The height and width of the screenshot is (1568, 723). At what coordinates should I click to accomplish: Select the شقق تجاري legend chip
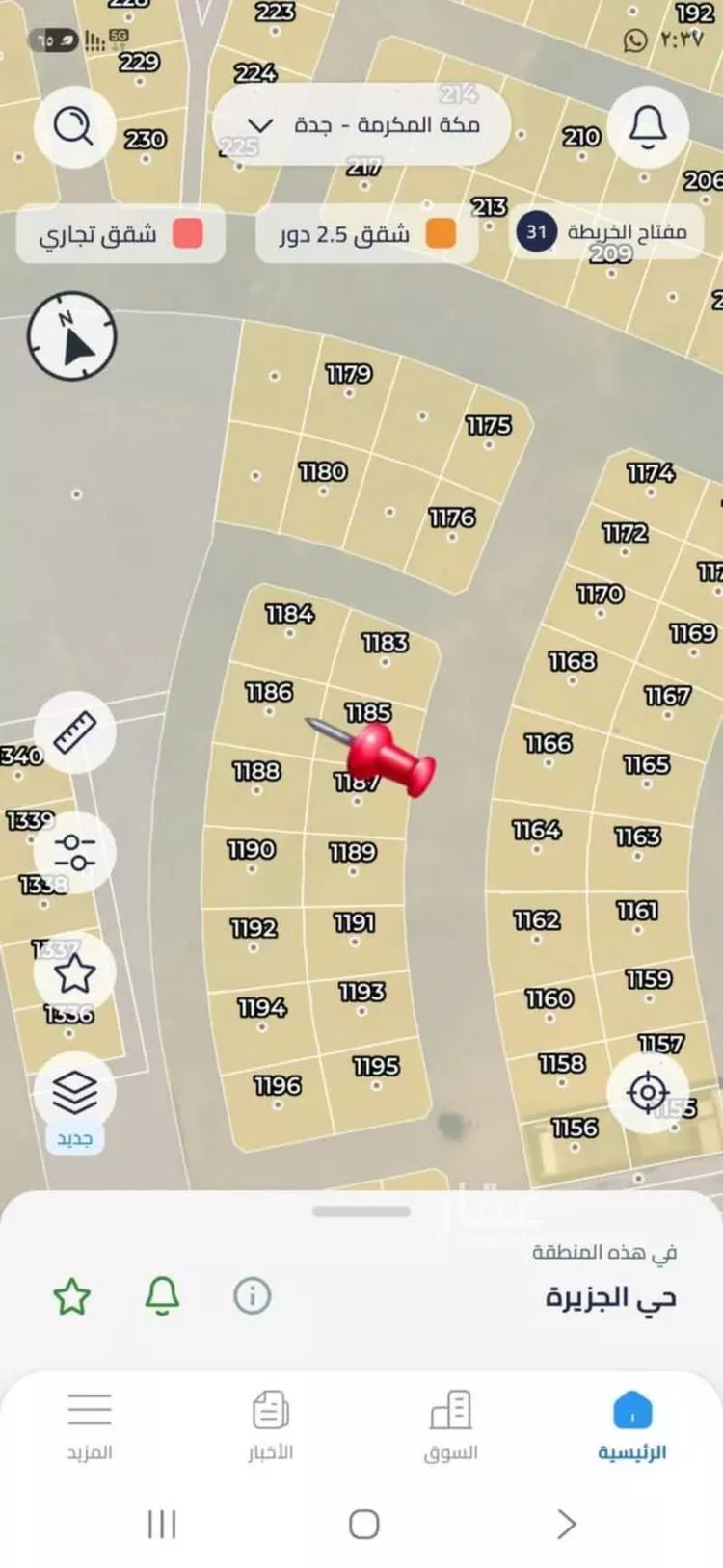tap(120, 234)
